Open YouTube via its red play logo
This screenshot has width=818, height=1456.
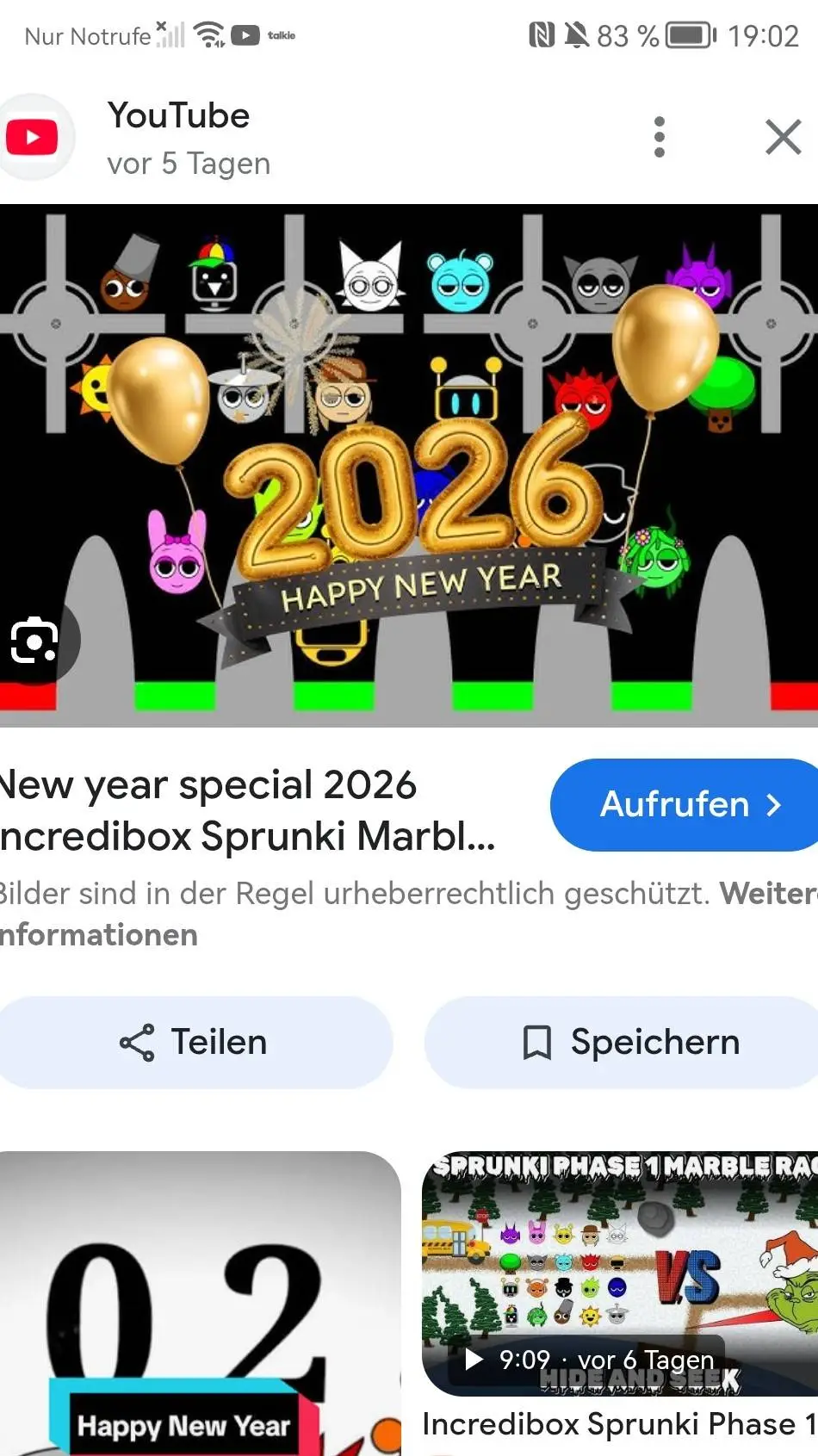(x=37, y=136)
